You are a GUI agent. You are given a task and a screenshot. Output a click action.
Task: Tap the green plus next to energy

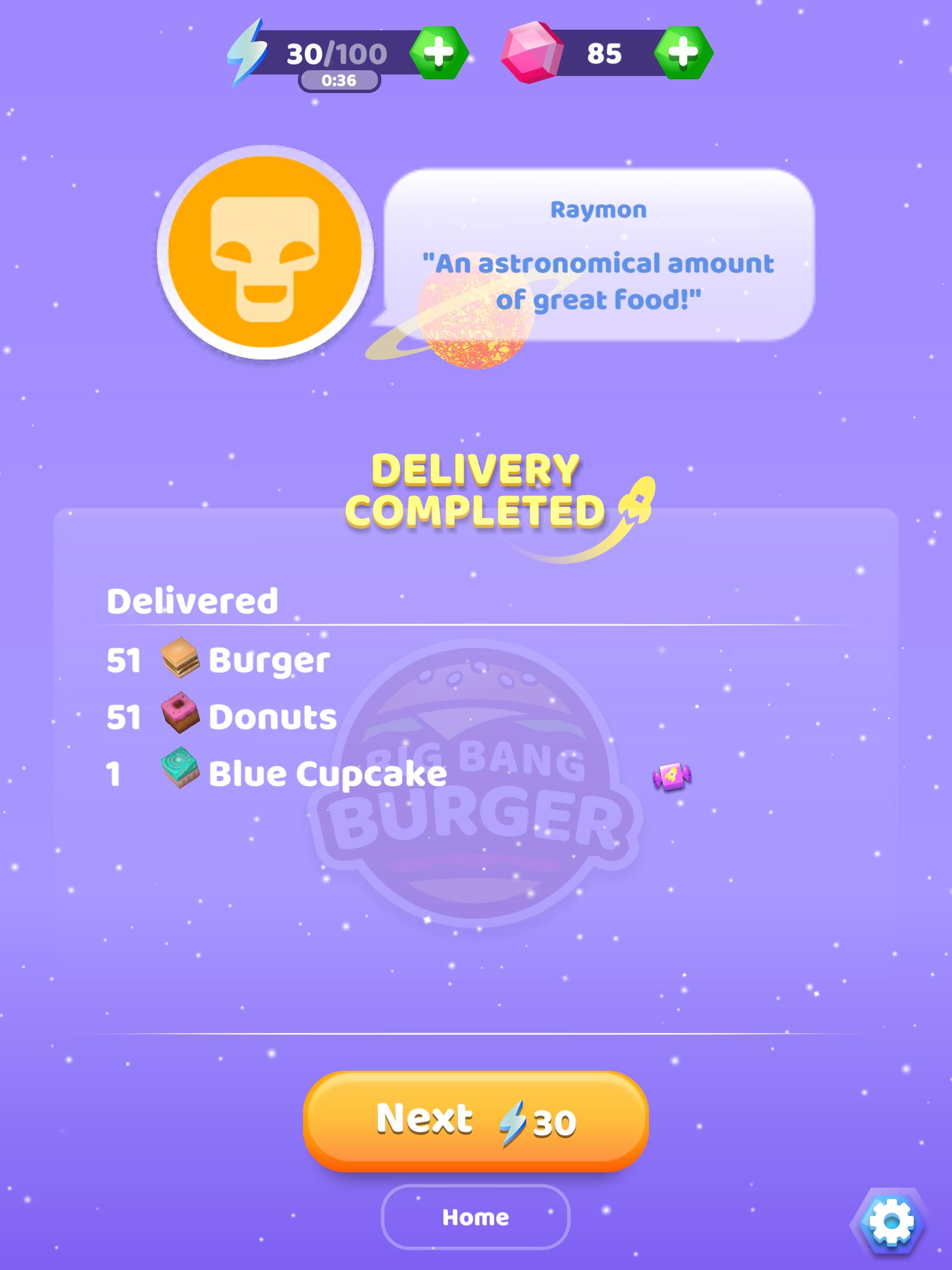[x=439, y=53]
